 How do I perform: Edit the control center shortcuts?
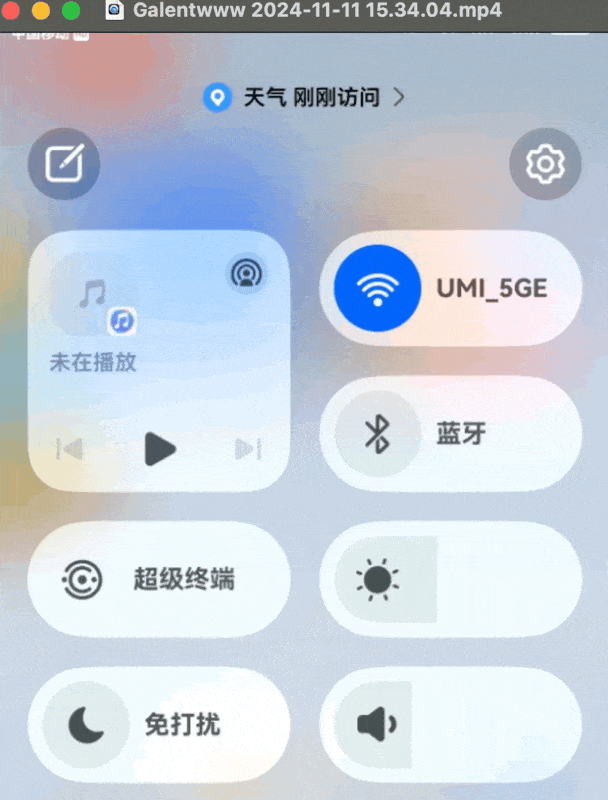[x=64, y=163]
